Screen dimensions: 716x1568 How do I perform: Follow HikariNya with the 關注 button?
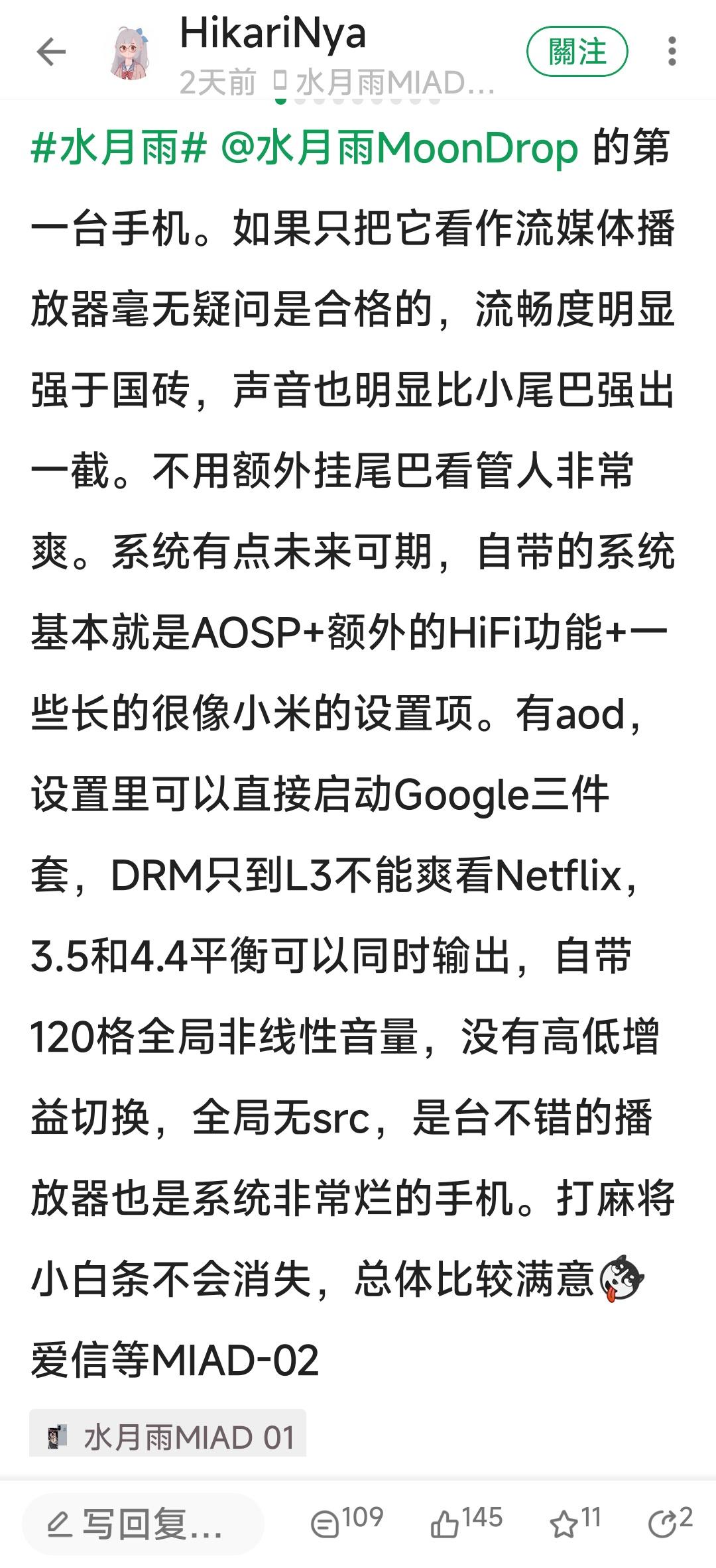click(x=577, y=52)
